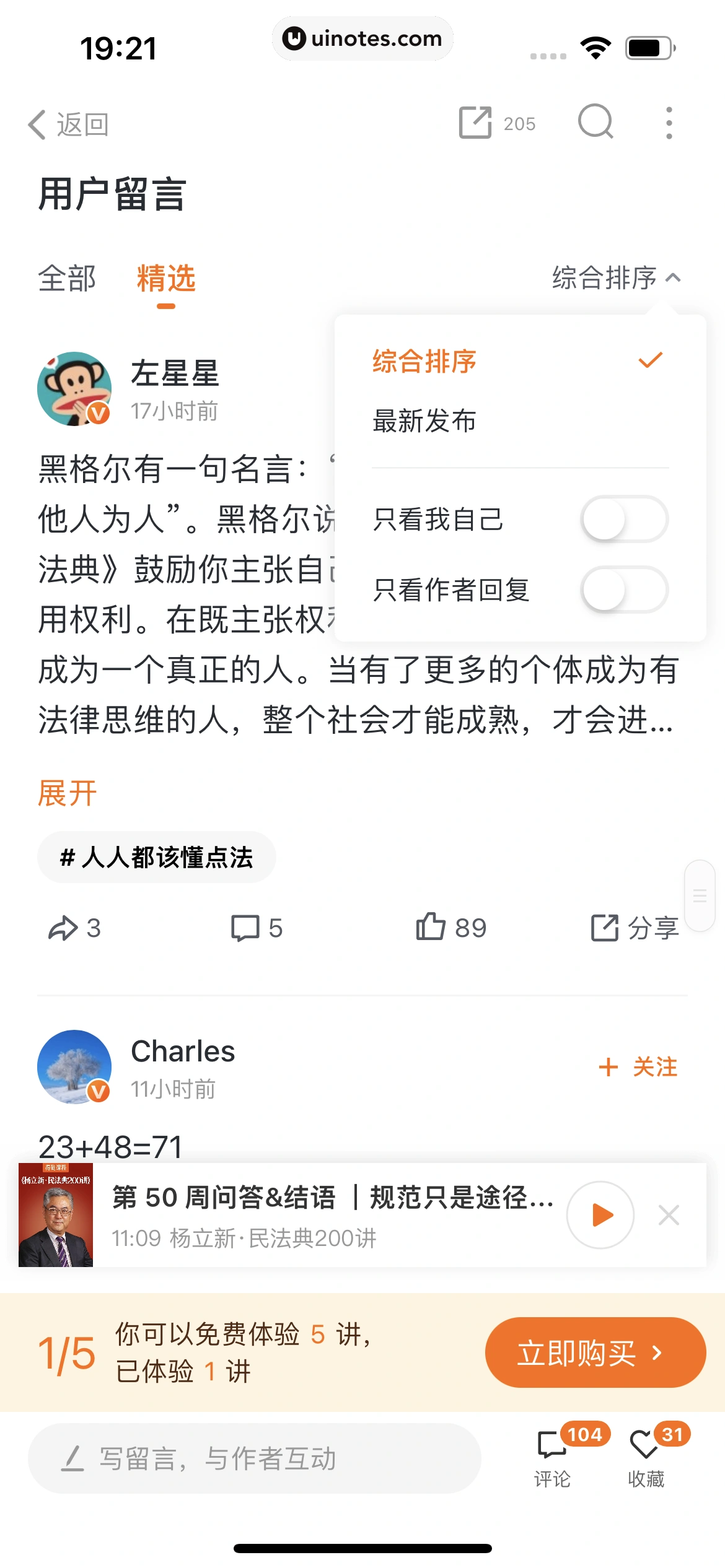Play the 杨立新·民法典200讲 audio episode

pyautogui.click(x=599, y=1215)
